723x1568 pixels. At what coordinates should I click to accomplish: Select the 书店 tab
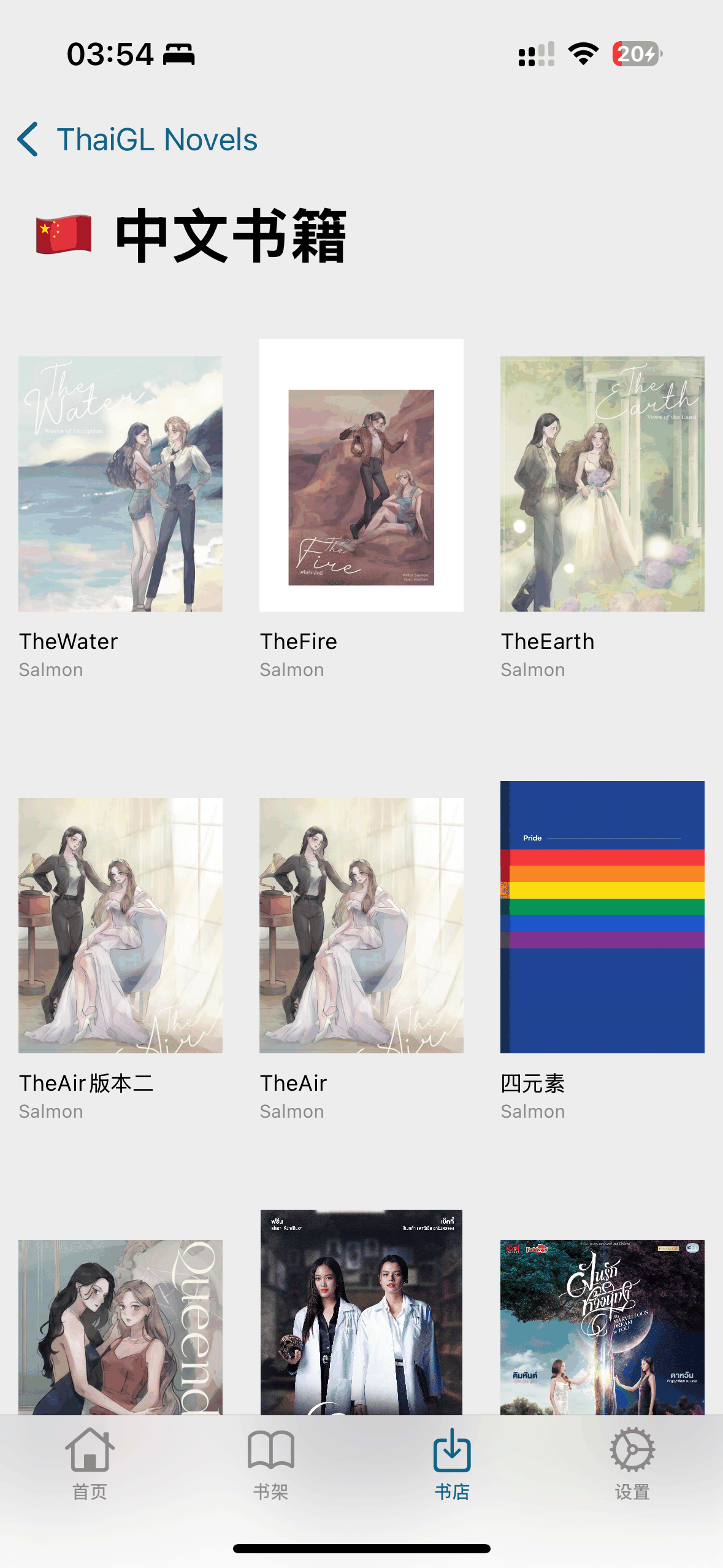tap(452, 1464)
